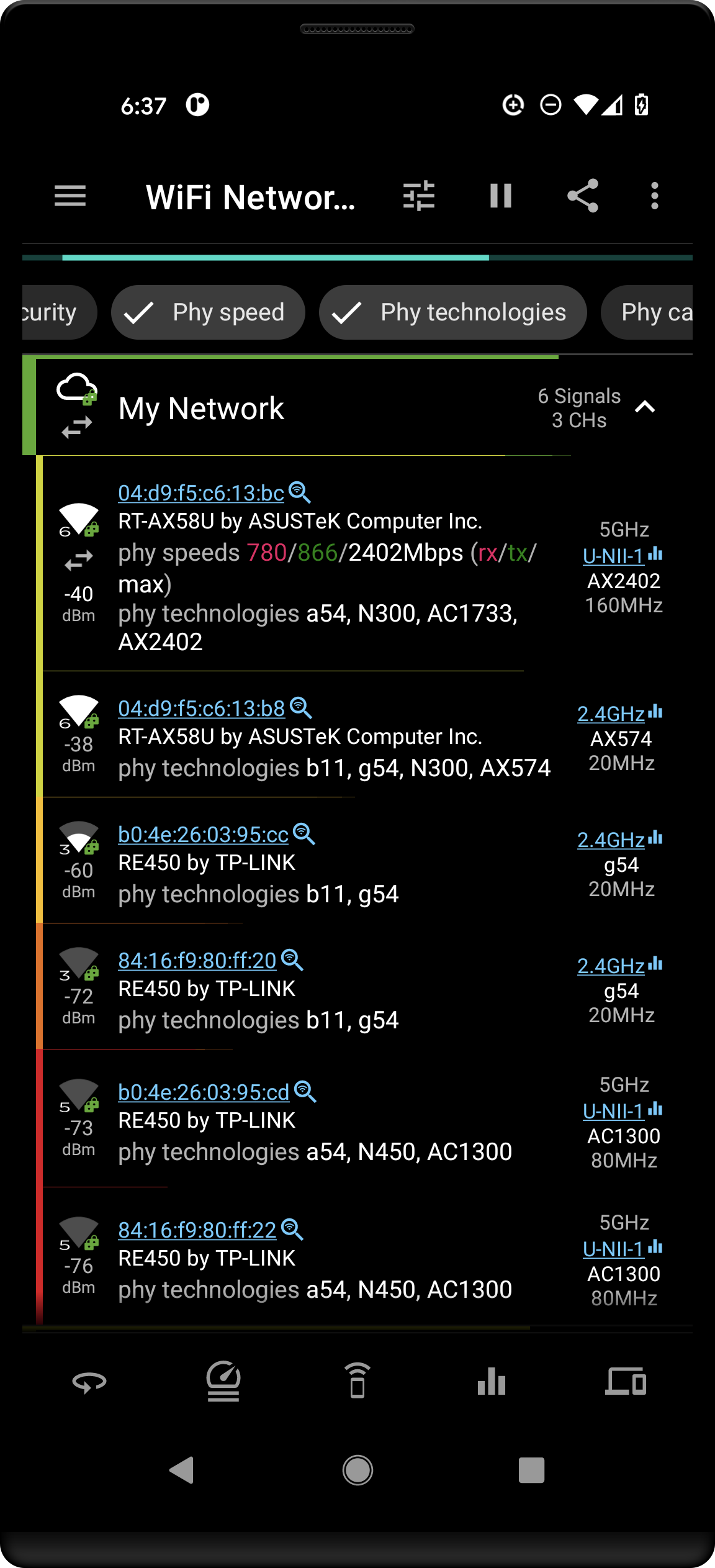Go back with the system back button

click(182, 1470)
